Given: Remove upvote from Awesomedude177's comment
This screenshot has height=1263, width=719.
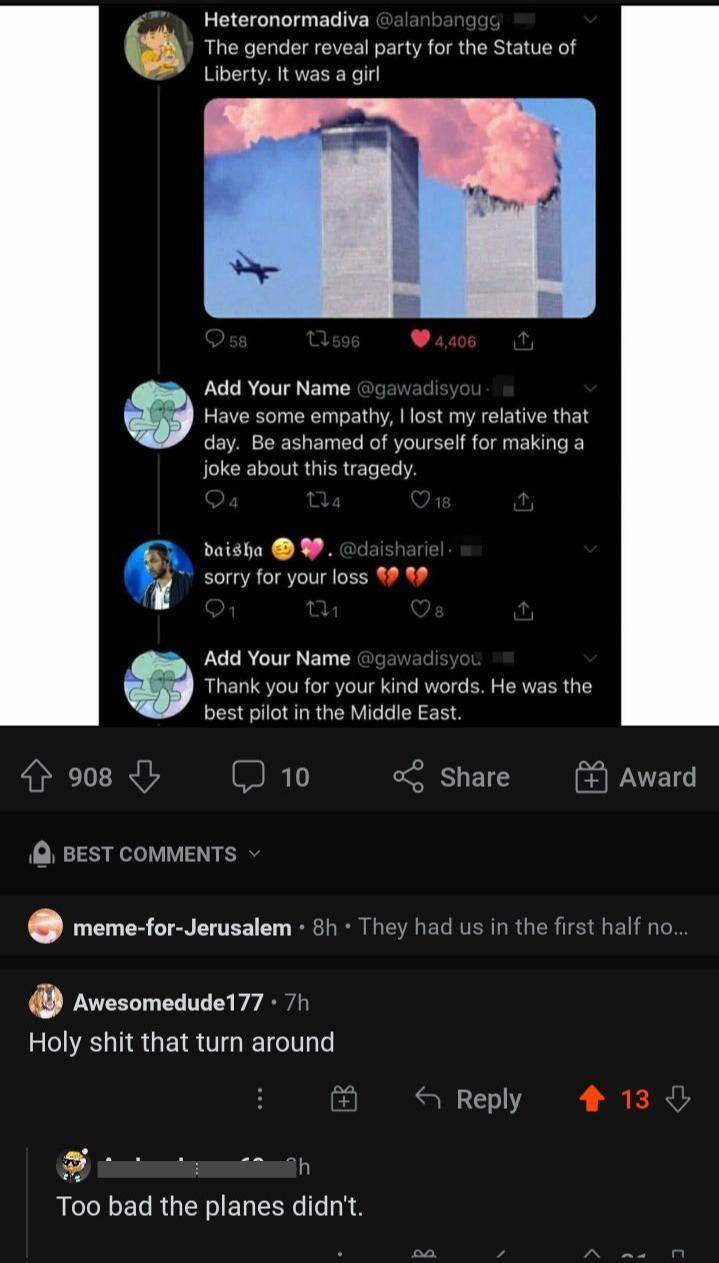Looking at the screenshot, I should 592,1099.
